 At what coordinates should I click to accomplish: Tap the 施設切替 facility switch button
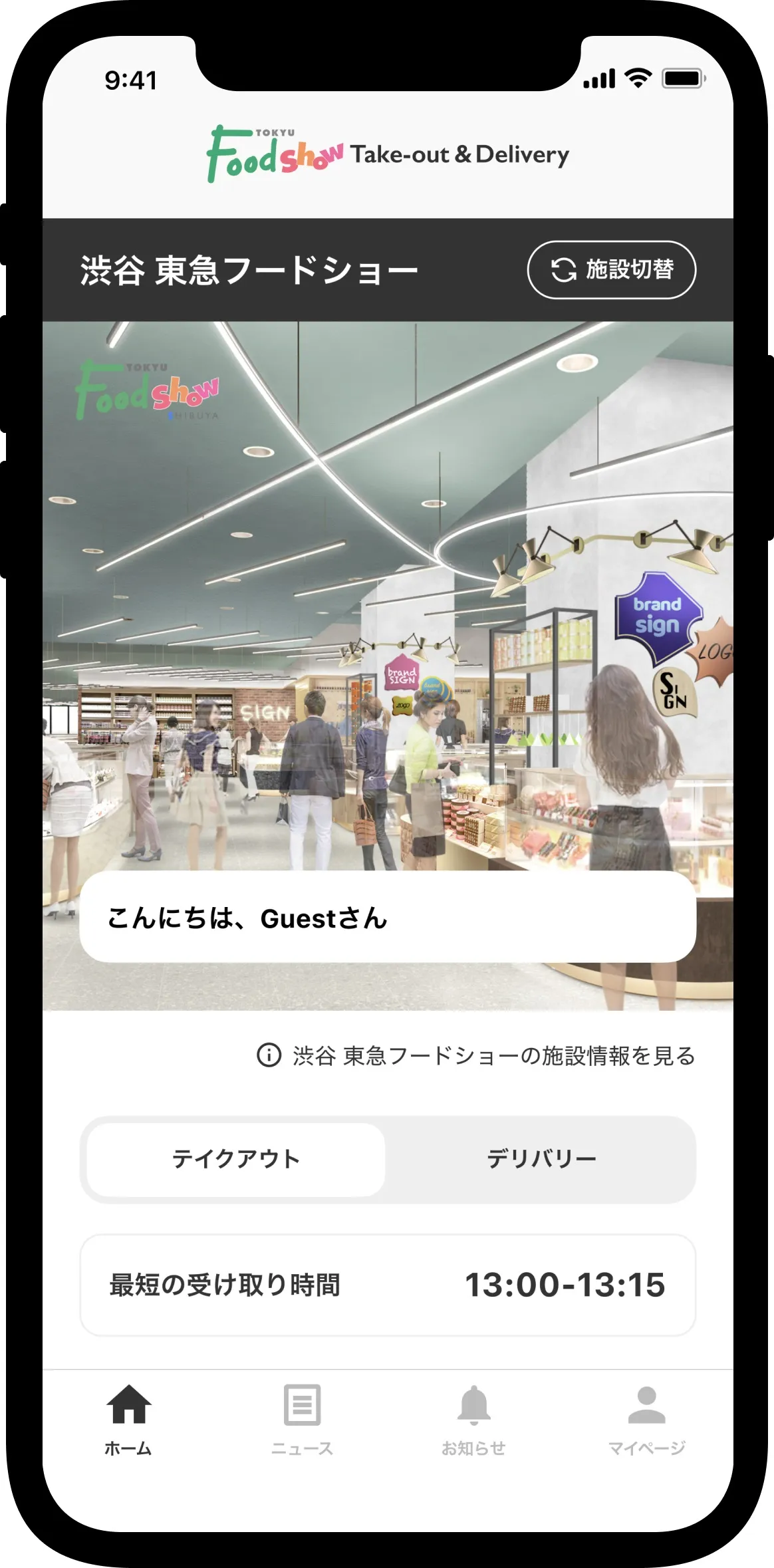tap(611, 270)
